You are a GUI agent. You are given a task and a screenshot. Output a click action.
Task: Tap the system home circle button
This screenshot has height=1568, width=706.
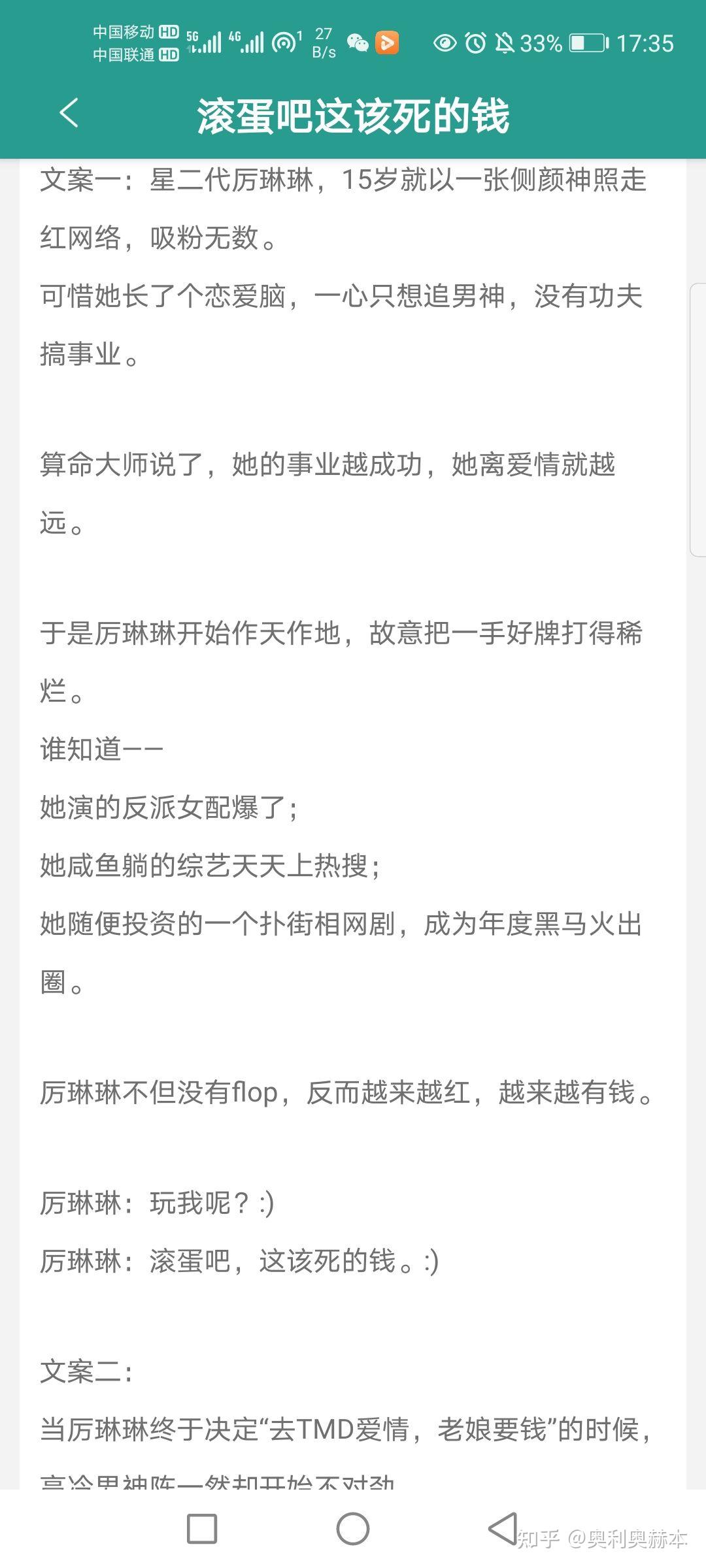(x=353, y=1529)
